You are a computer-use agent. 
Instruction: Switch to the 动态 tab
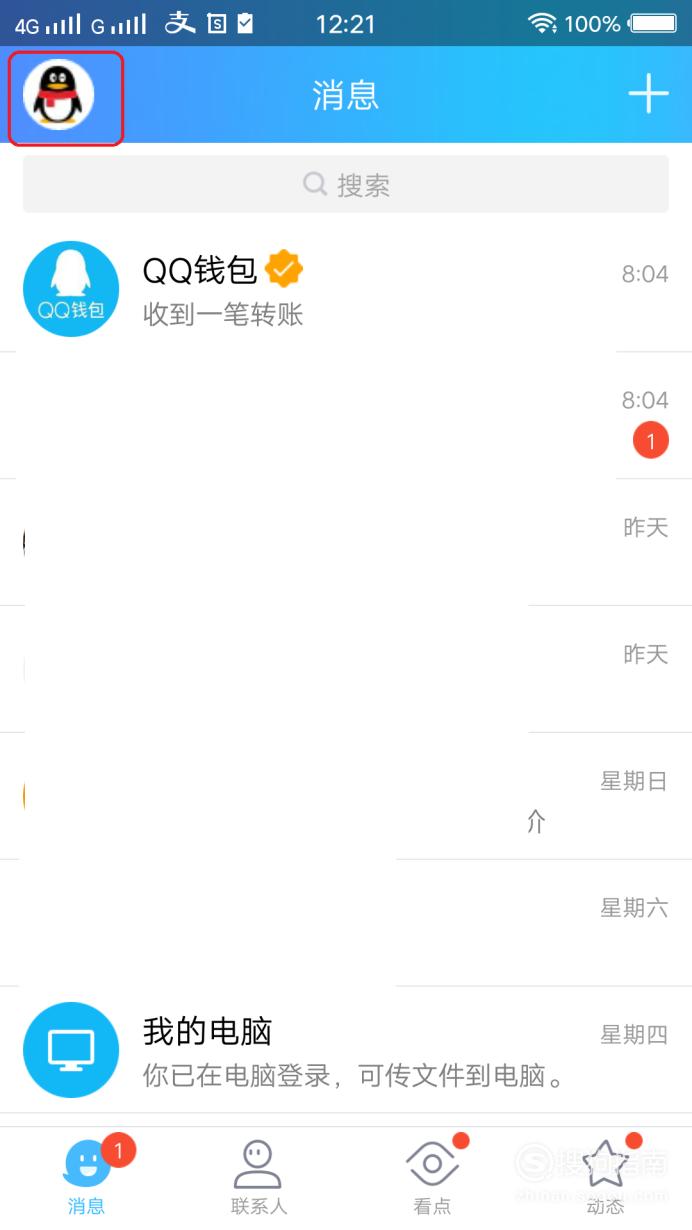(x=605, y=1177)
